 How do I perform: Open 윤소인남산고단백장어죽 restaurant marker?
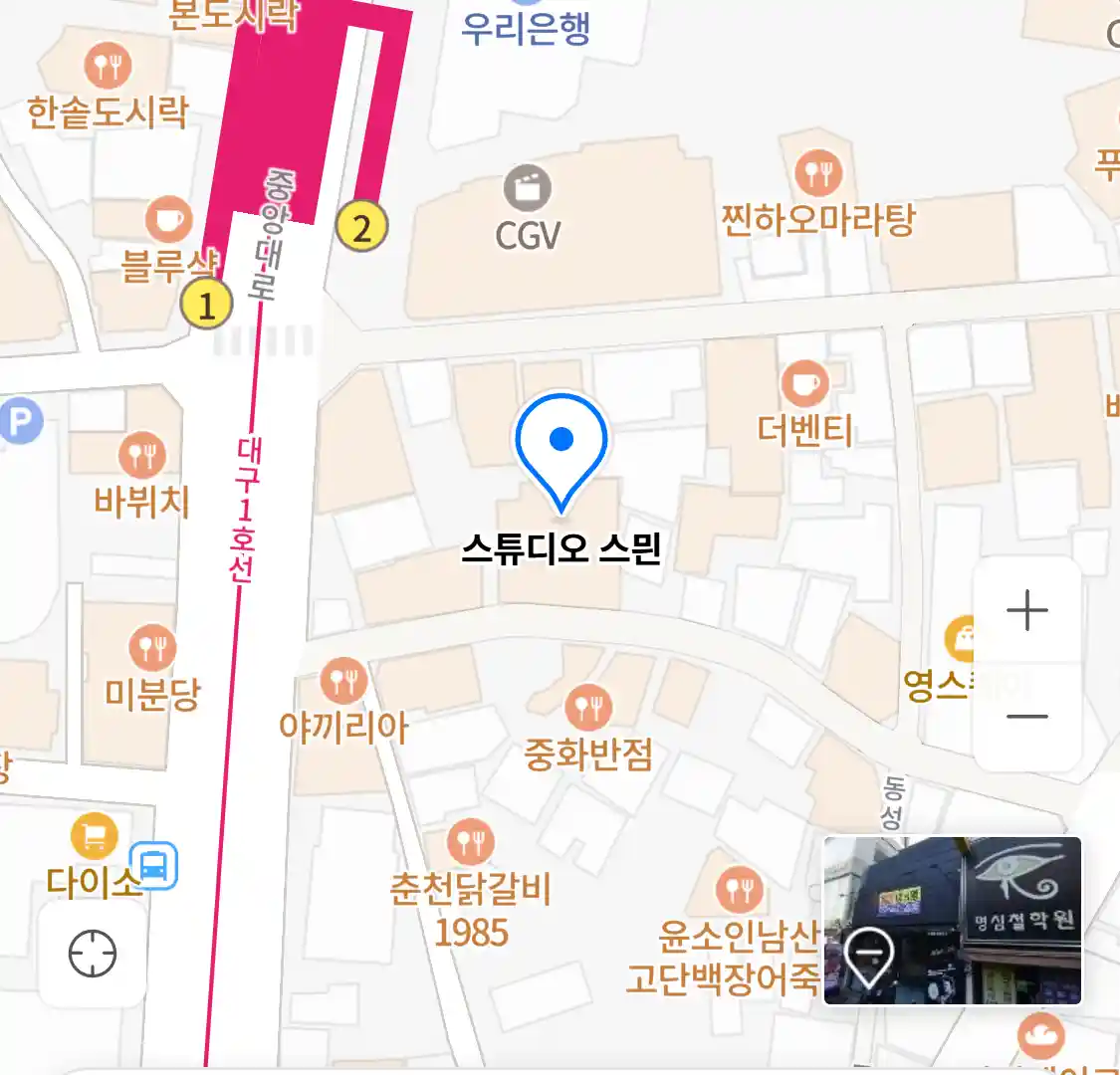point(739,889)
